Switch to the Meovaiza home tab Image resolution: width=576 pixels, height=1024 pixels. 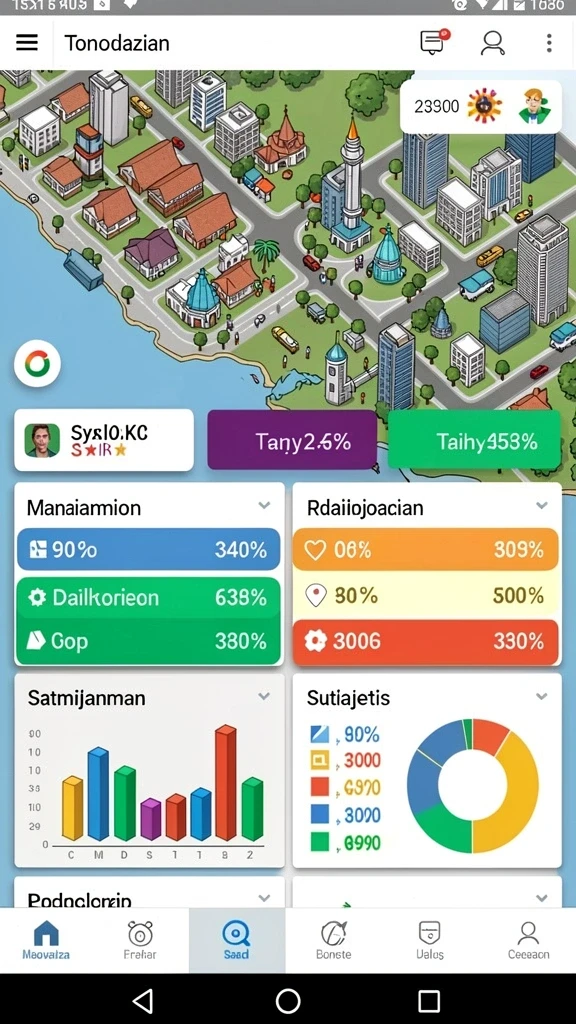[46, 940]
